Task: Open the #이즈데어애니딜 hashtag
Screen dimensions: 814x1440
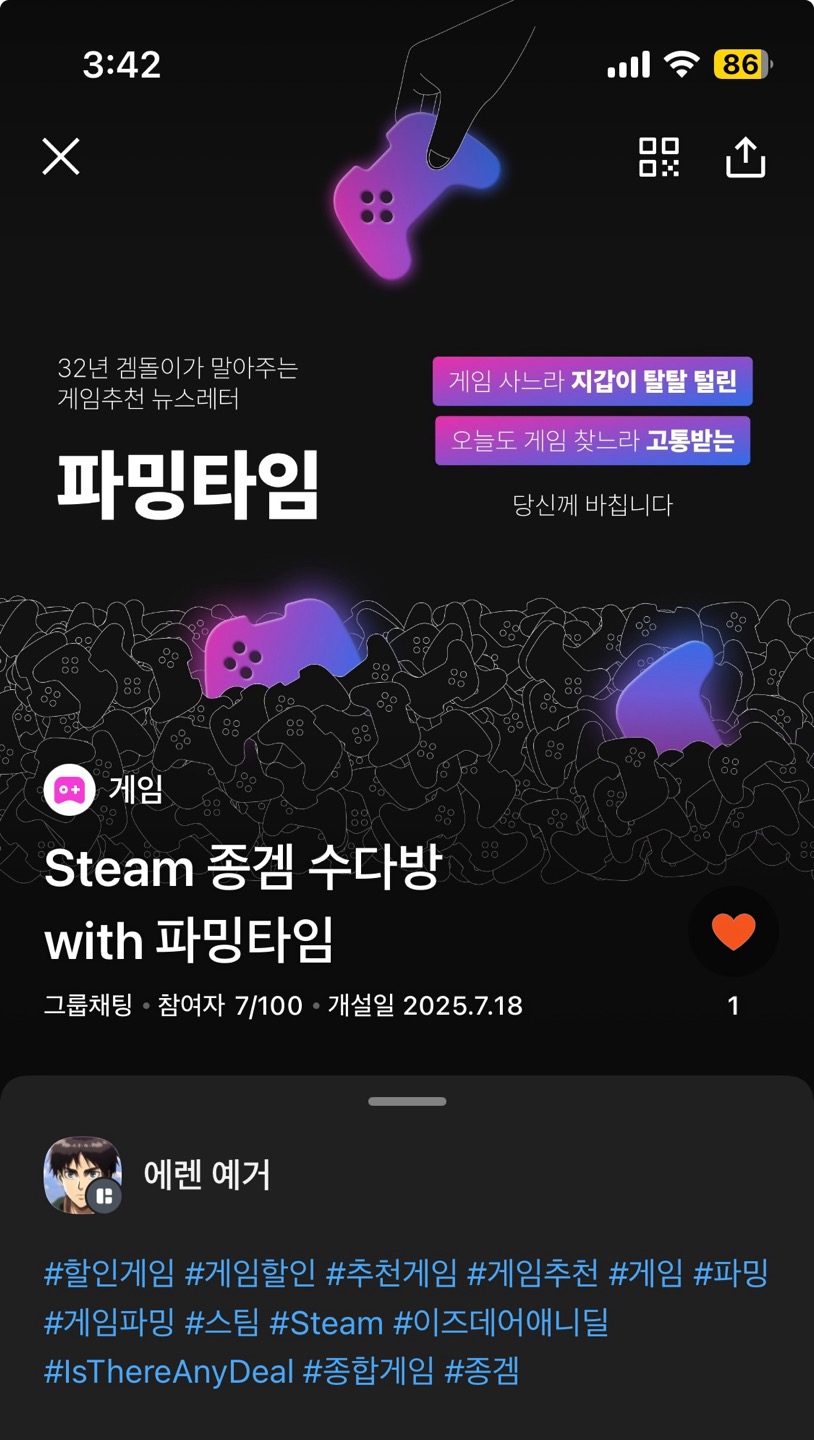Action: point(501,1323)
